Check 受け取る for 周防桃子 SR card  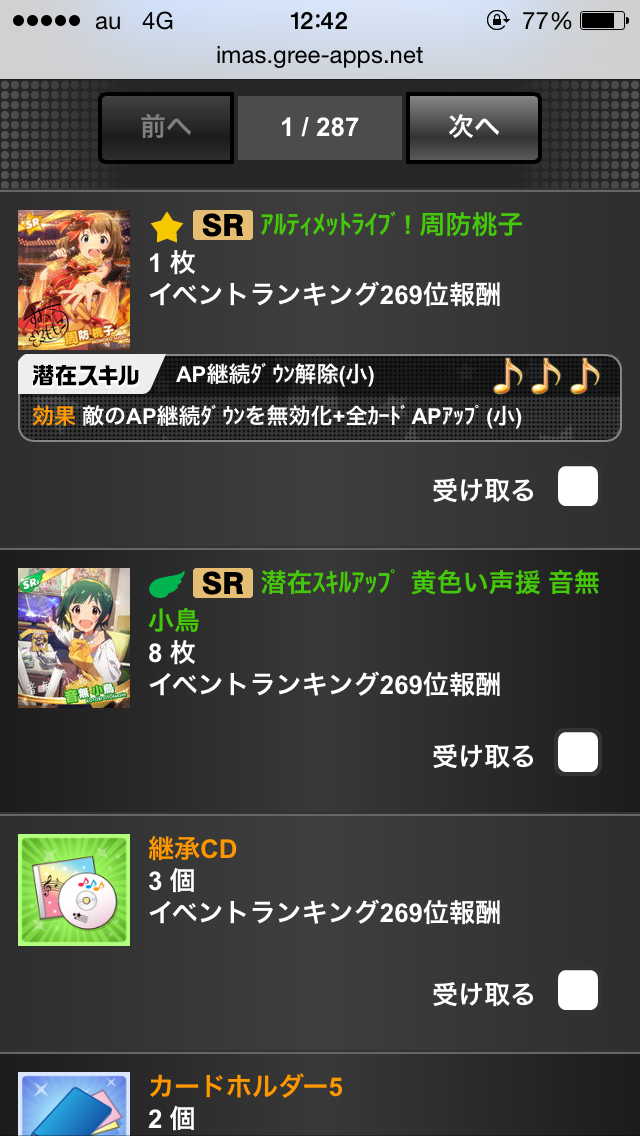point(577,487)
